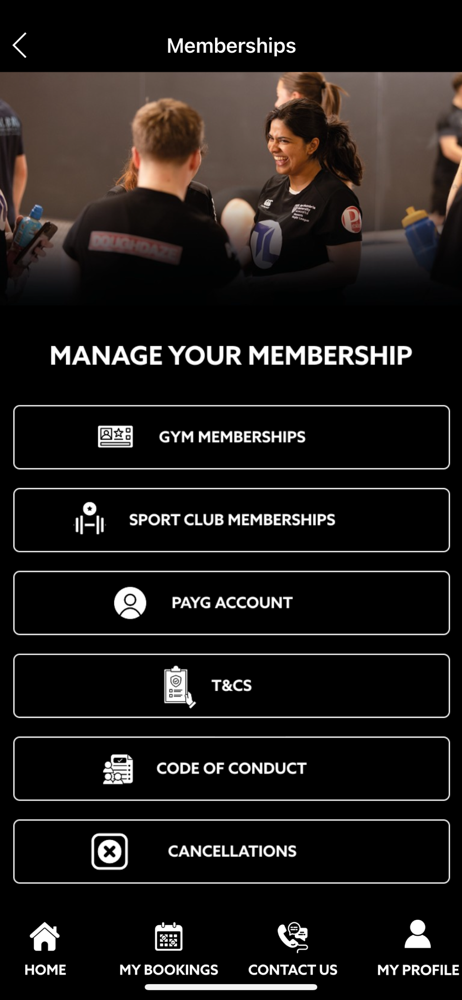View the T&CS
This screenshot has width=462, height=1000.
(x=231, y=686)
